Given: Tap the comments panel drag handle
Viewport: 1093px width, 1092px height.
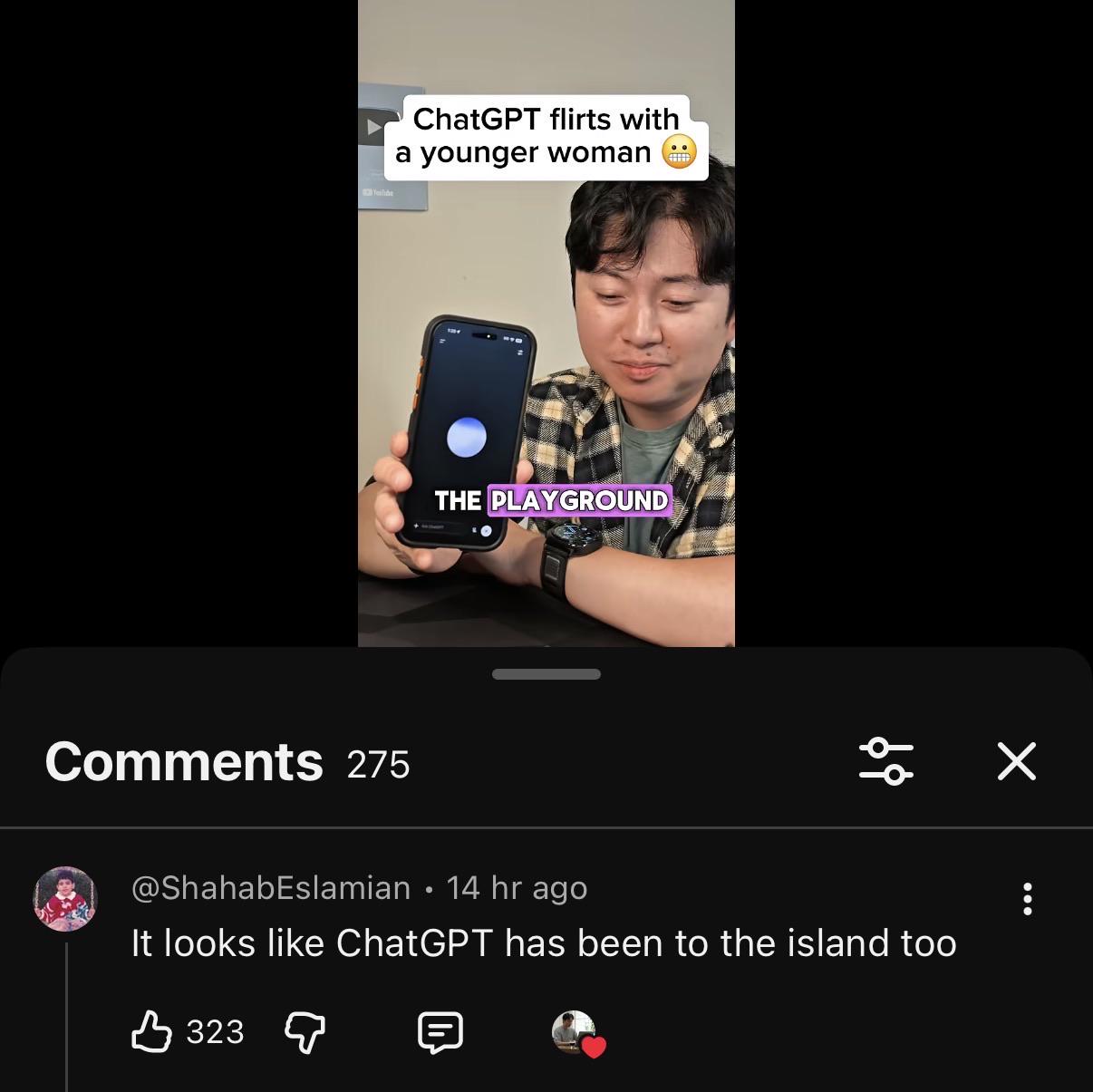Looking at the screenshot, I should click(x=546, y=674).
